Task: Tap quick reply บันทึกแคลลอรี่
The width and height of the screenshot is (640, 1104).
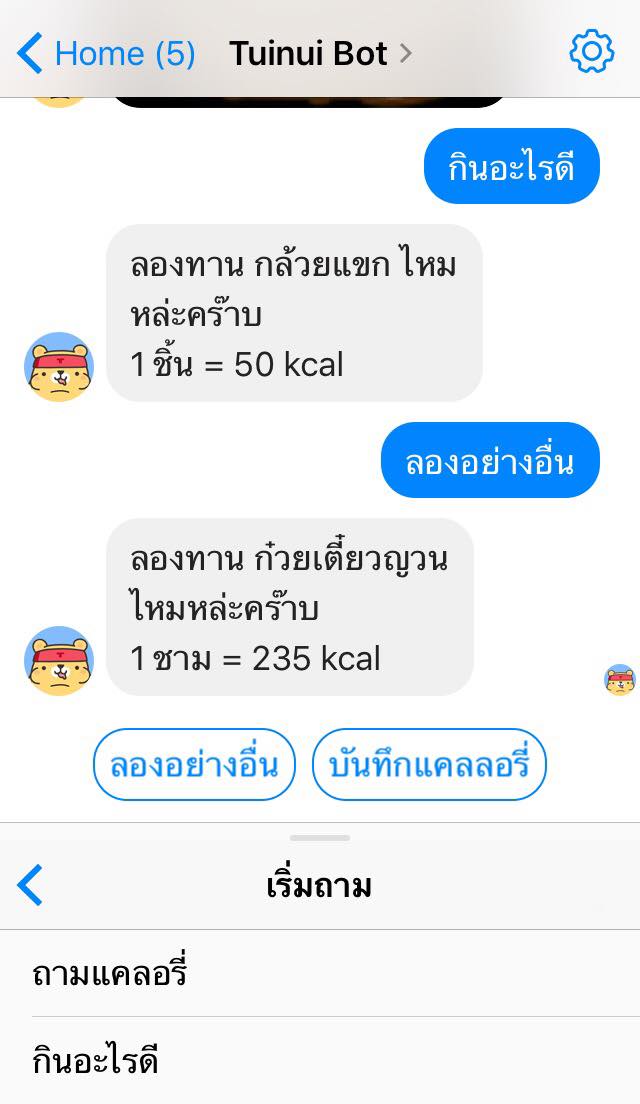Action: pos(430,765)
